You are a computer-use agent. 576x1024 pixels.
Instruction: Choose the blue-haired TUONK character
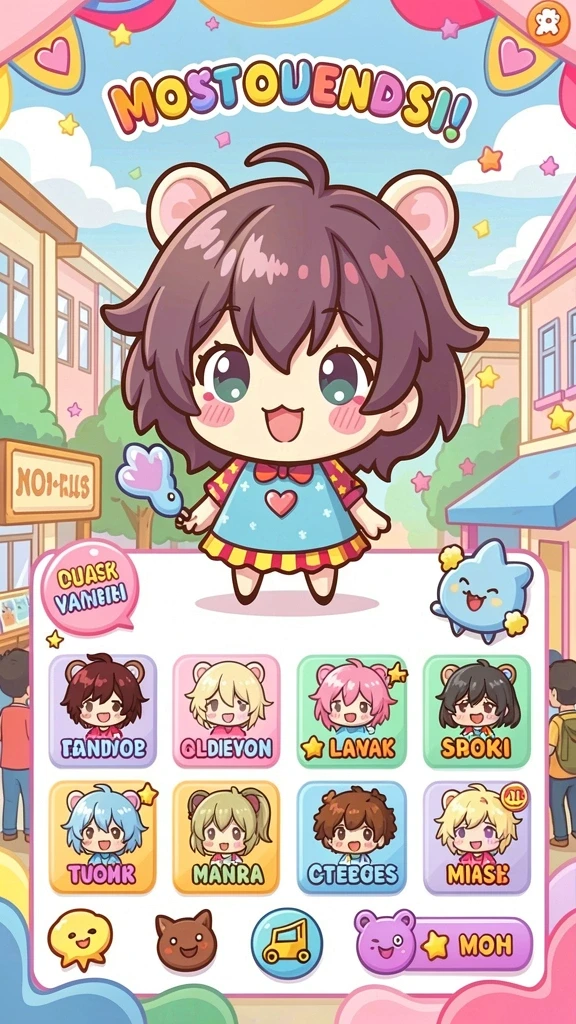pos(103,837)
